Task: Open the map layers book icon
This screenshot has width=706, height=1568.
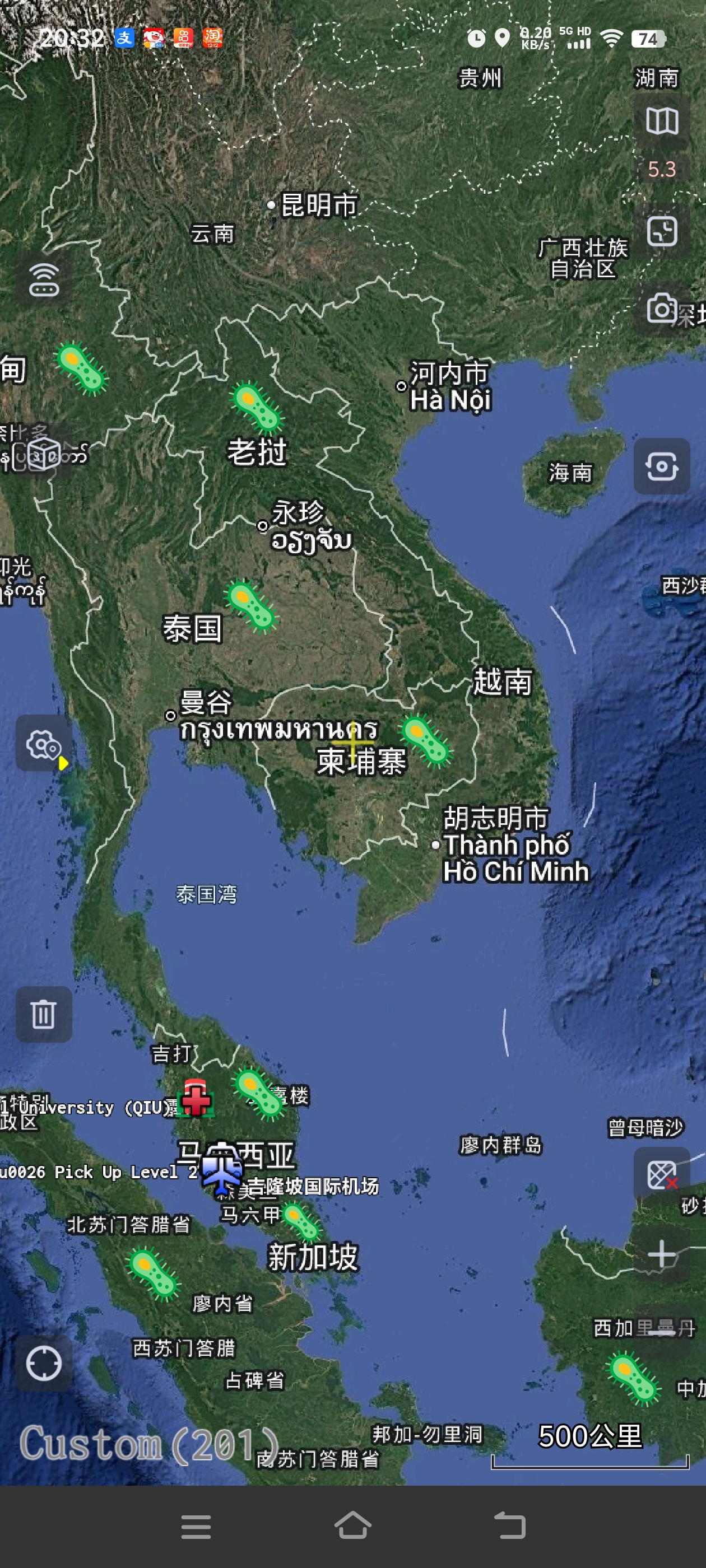Action: coord(662,121)
